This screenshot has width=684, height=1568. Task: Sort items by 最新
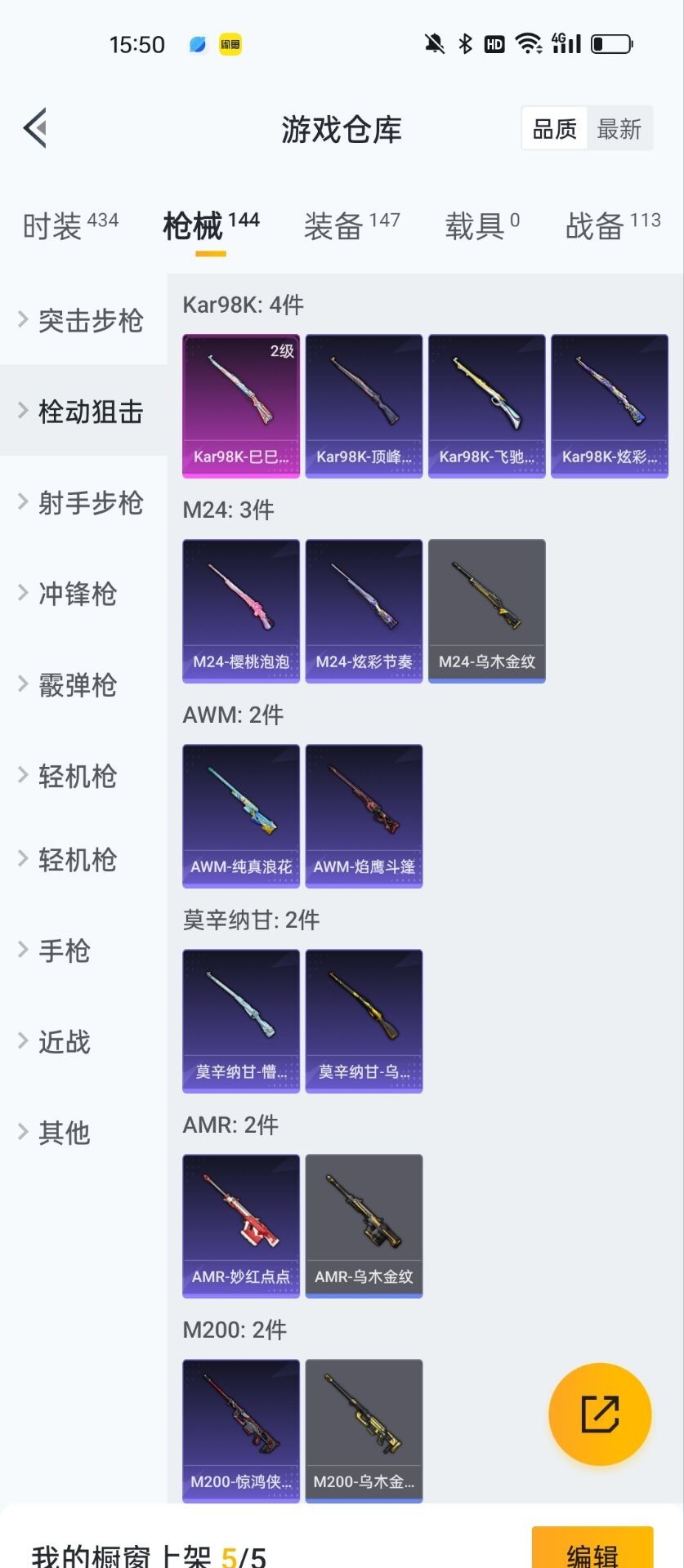[x=619, y=128]
